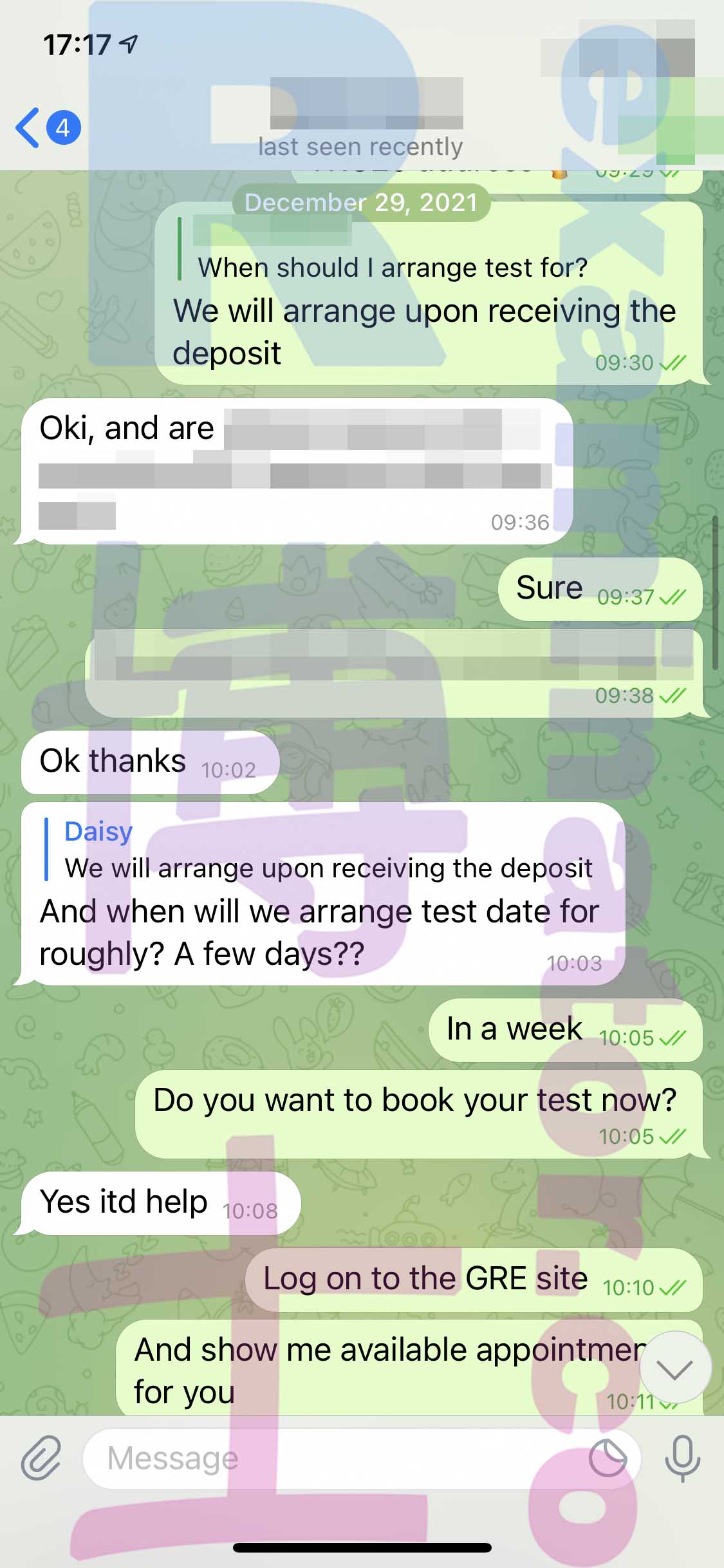Open the contact info from the chat header
This screenshot has height=1568, width=724.
[361, 119]
